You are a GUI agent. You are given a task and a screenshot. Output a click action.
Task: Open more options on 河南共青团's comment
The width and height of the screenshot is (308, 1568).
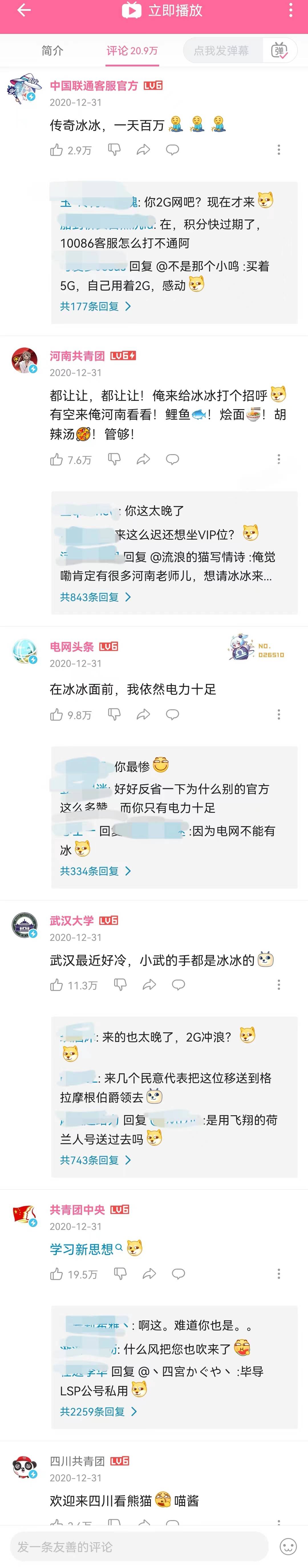[x=279, y=460]
